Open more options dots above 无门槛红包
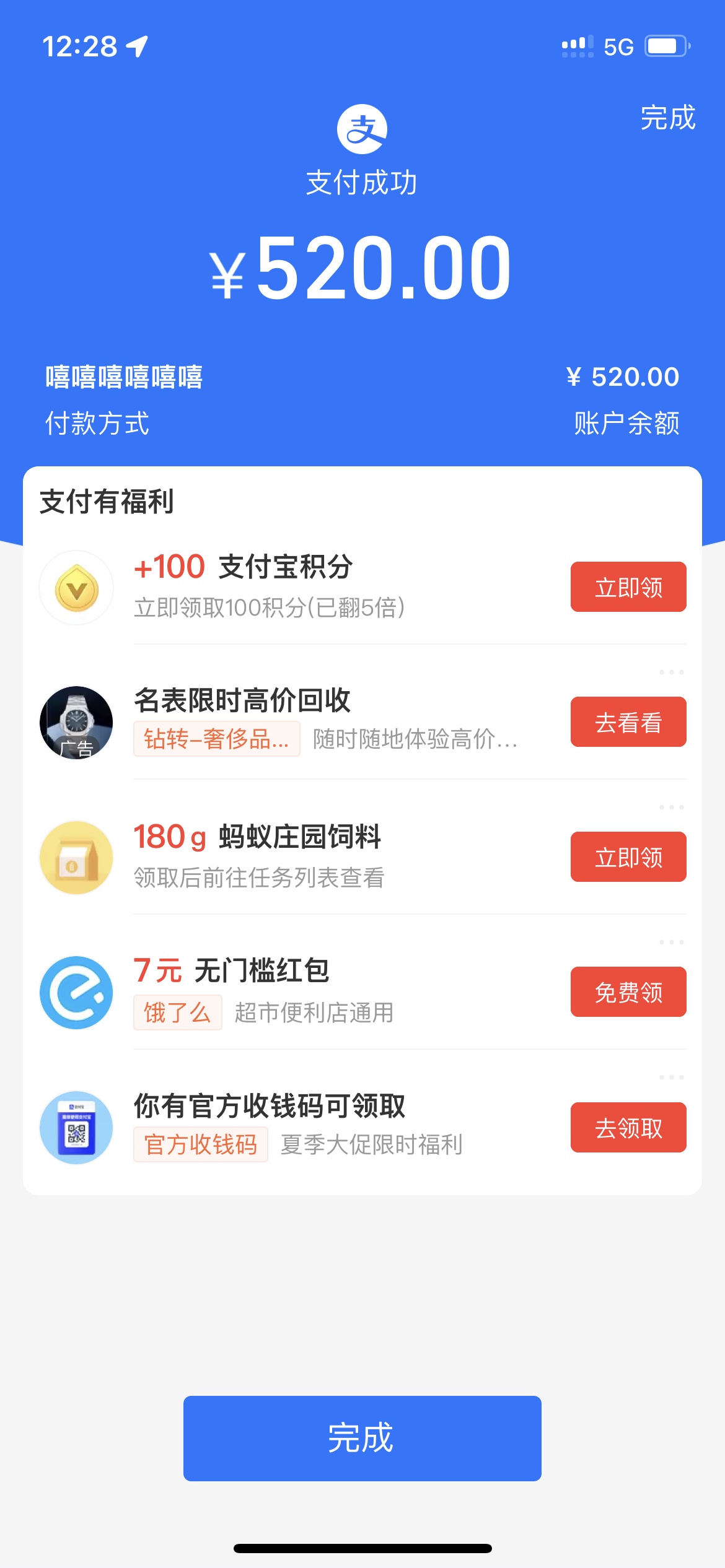 [x=672, y=943]
